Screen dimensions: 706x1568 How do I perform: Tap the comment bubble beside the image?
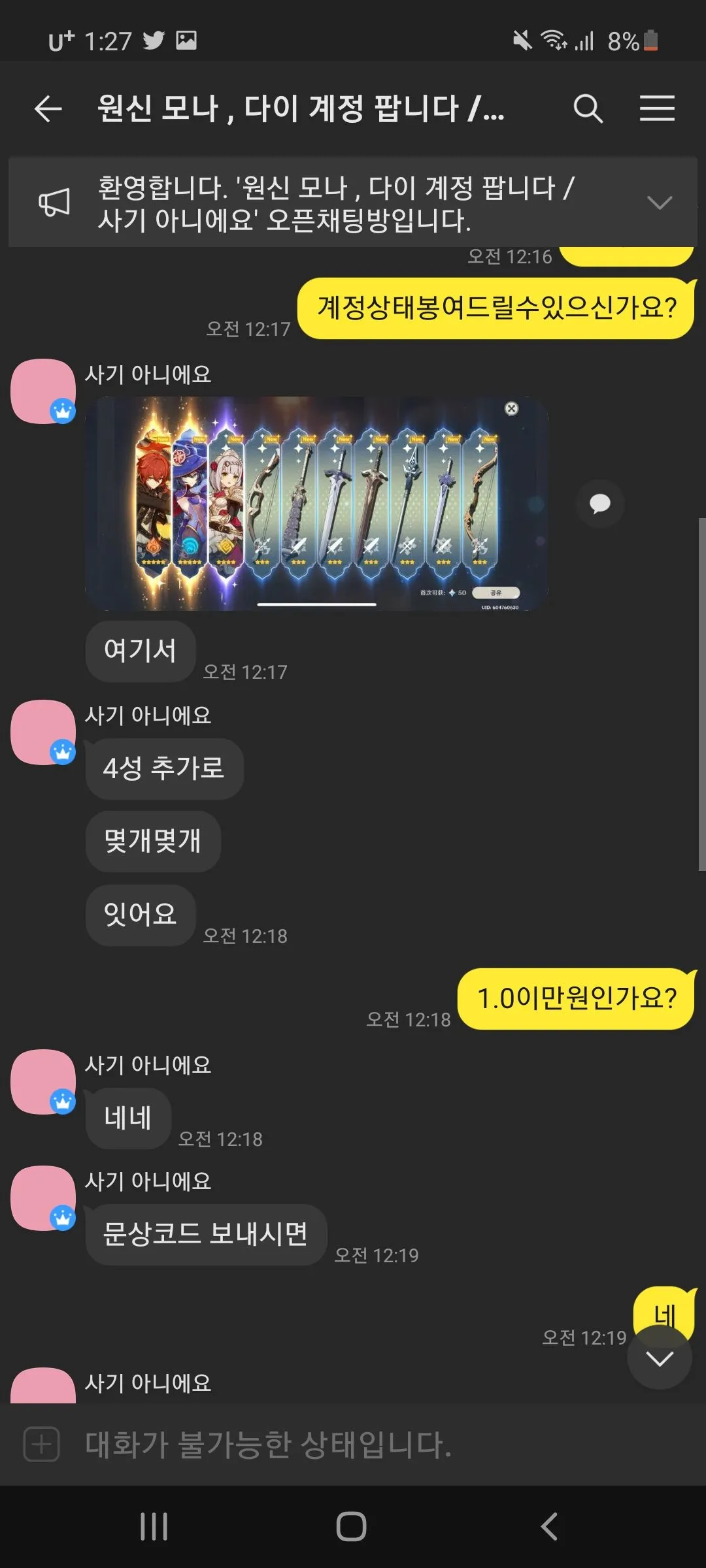(599, 504)
